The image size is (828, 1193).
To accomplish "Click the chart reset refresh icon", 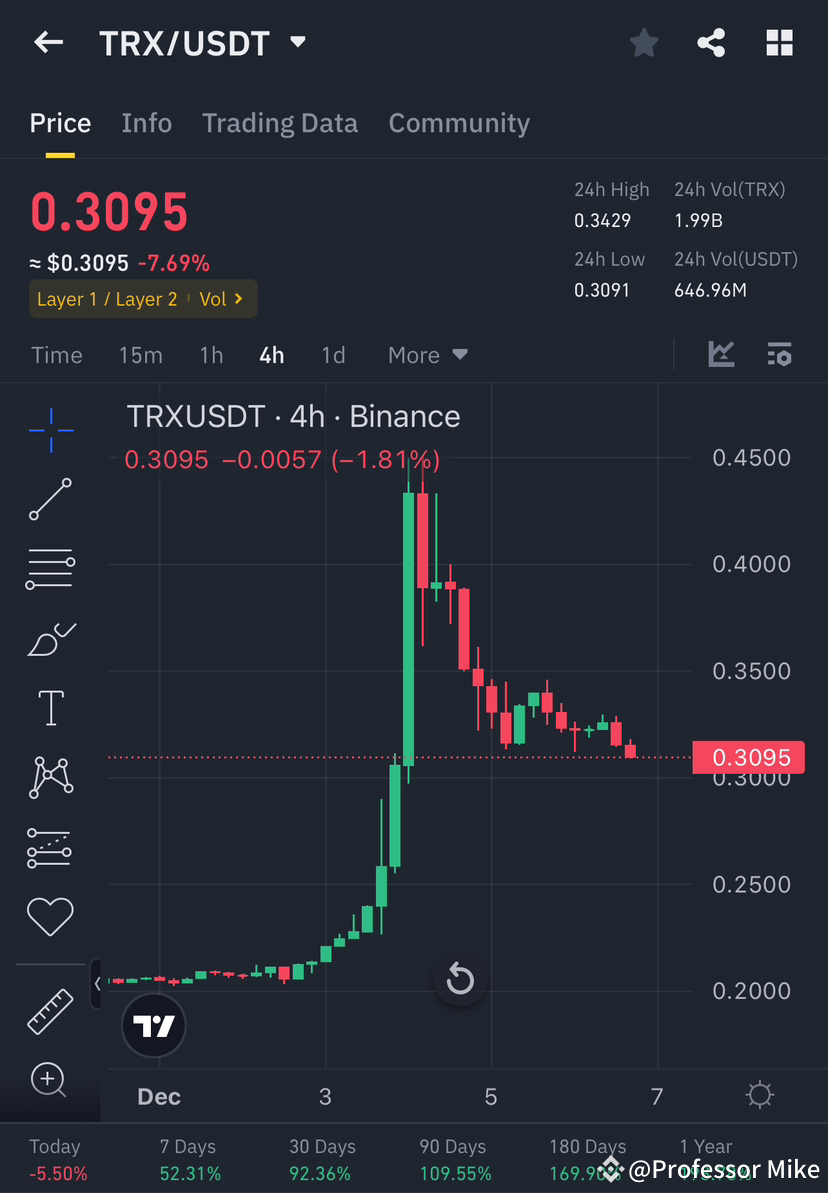I will pyautogui.click(x=460, y=980).
